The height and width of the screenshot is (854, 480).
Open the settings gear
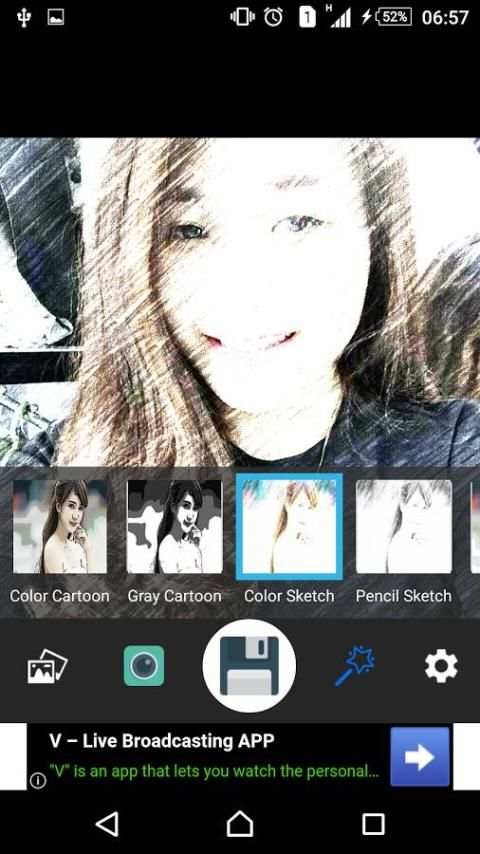(441, 666)
